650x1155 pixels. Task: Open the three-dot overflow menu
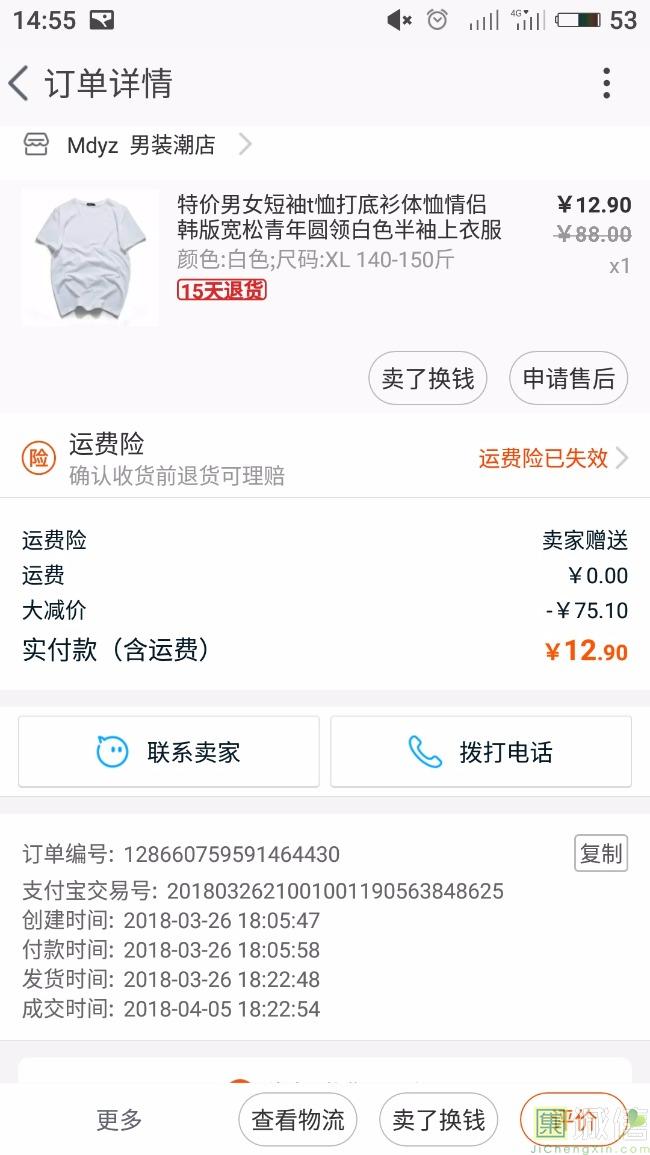[606, 84]
